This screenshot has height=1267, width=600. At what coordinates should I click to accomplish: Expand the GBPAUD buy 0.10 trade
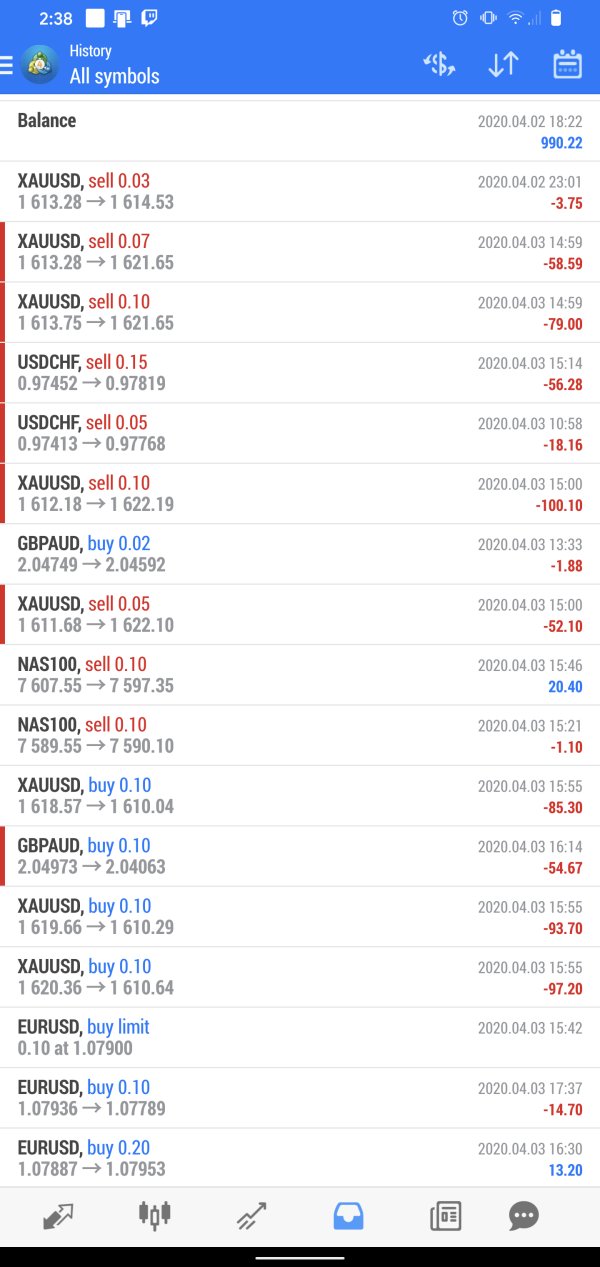click(300, 856)
